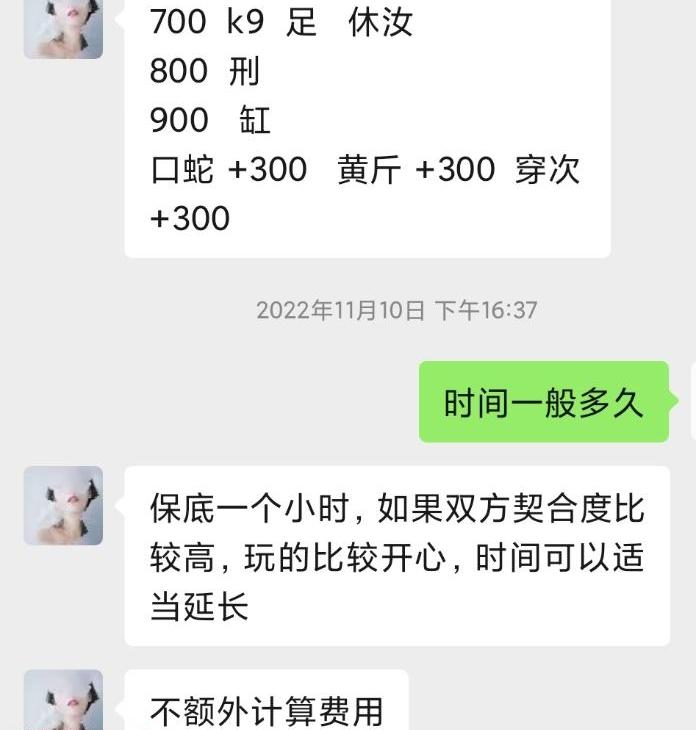Viewport: 696px width, 730px height.
Task: Open profile from avatar beside 不额外计算费用
Action: (63, 702)
